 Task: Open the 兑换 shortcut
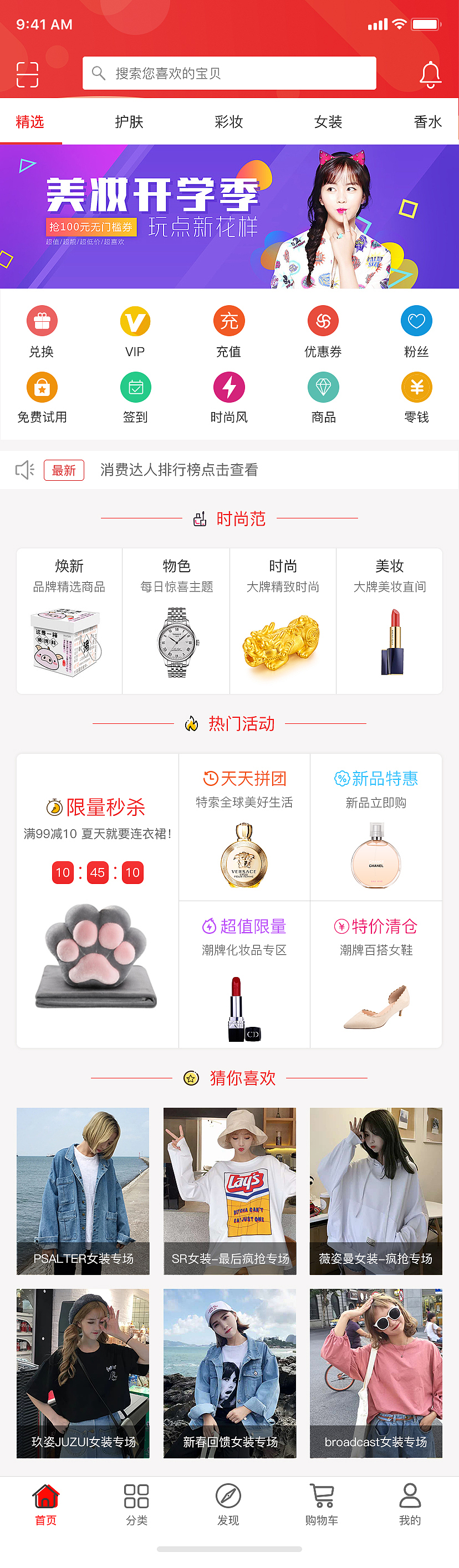(42, 331)
